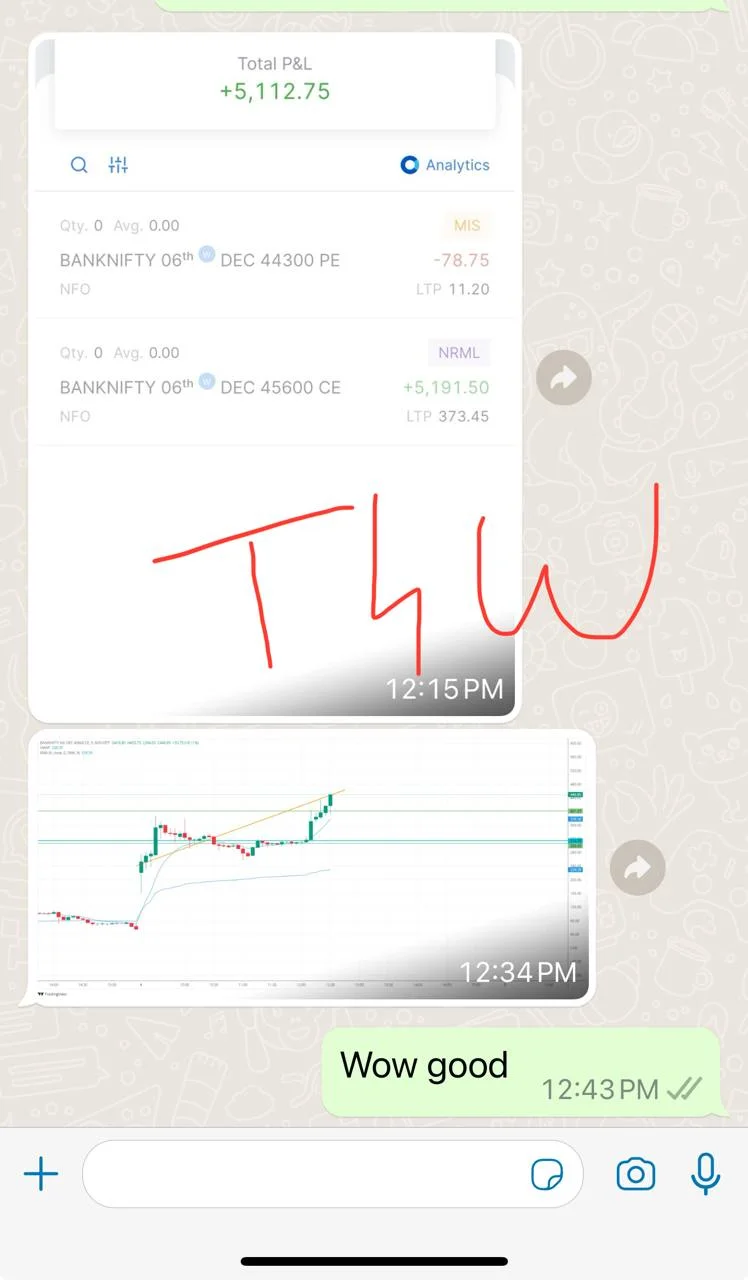The image size is (748, 1280).
Task: Forward the P&L screenshot image
Action: pyautogui.click(x=564, y=378)
